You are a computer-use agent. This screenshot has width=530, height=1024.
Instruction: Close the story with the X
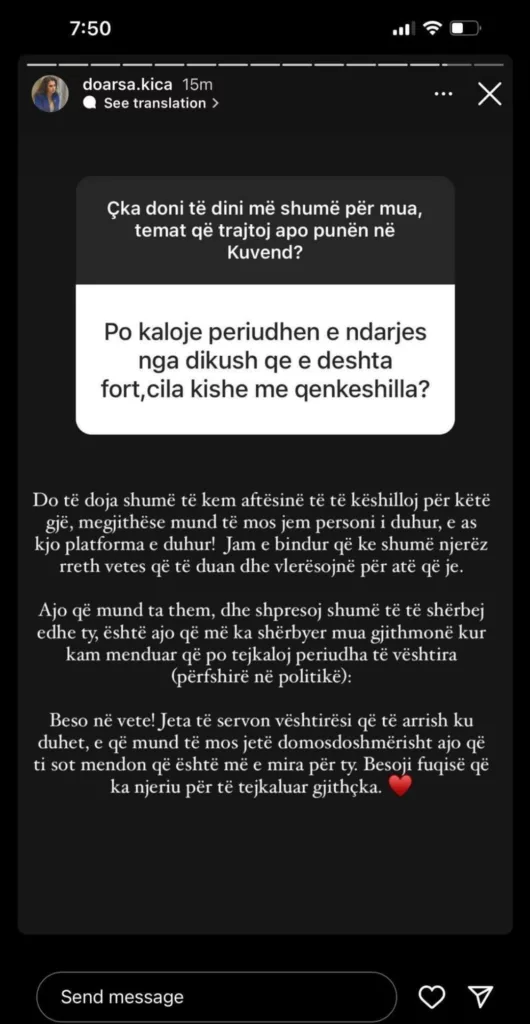coord(490,94)
